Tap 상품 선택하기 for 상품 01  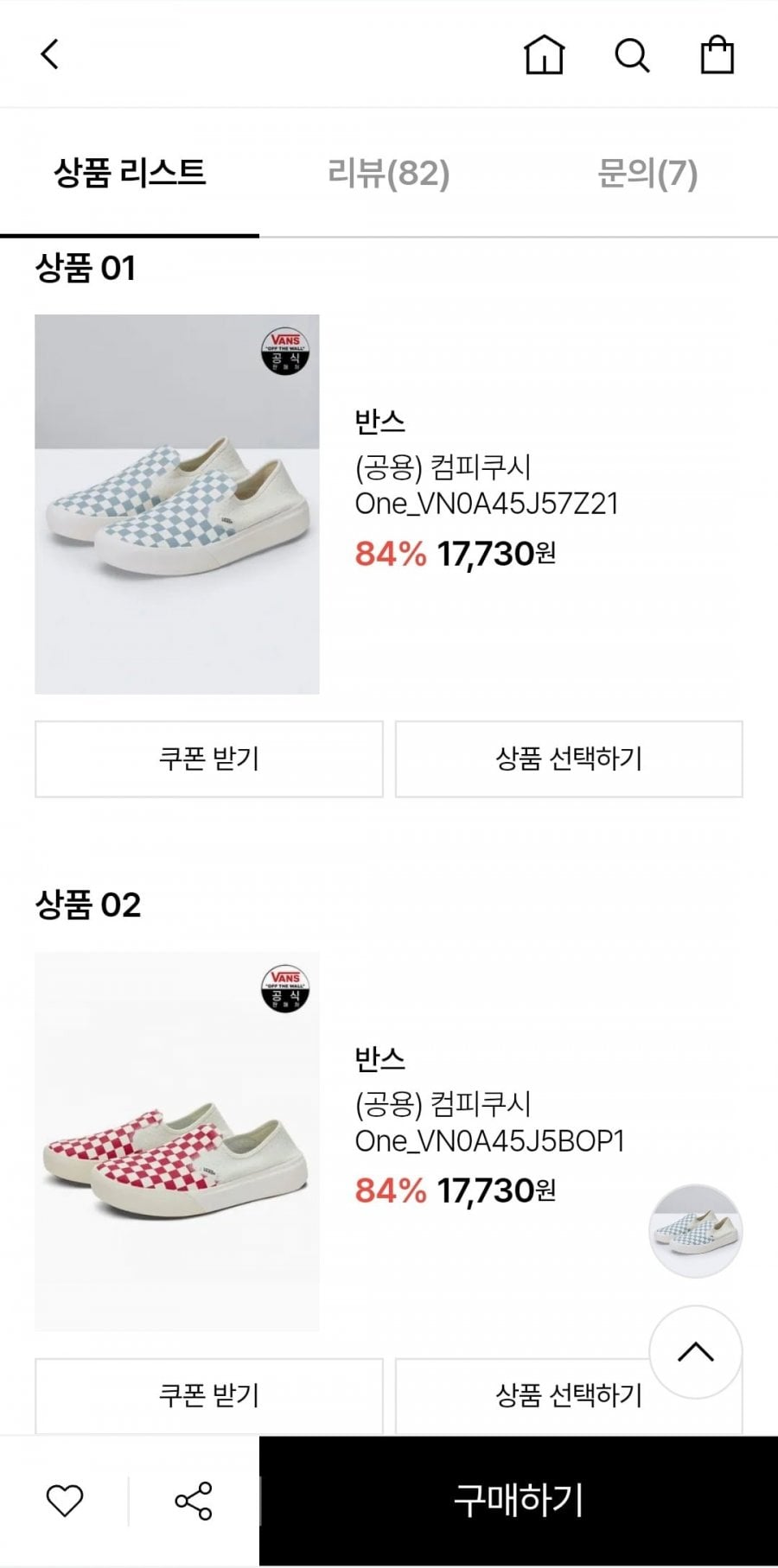tap(569, 759)
